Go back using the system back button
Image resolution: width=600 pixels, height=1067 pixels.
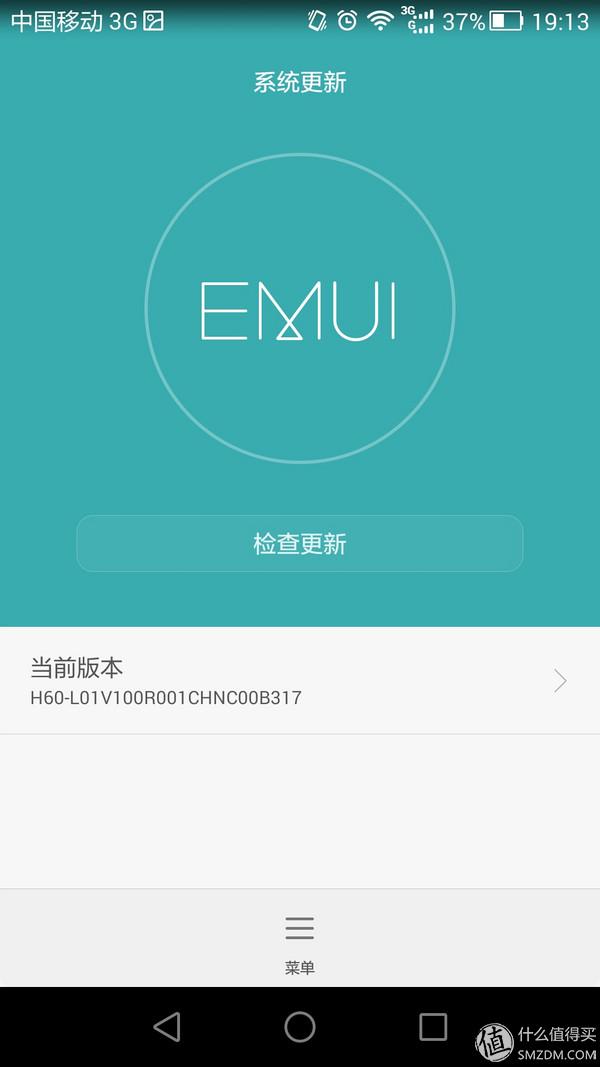pos(167,1026)
